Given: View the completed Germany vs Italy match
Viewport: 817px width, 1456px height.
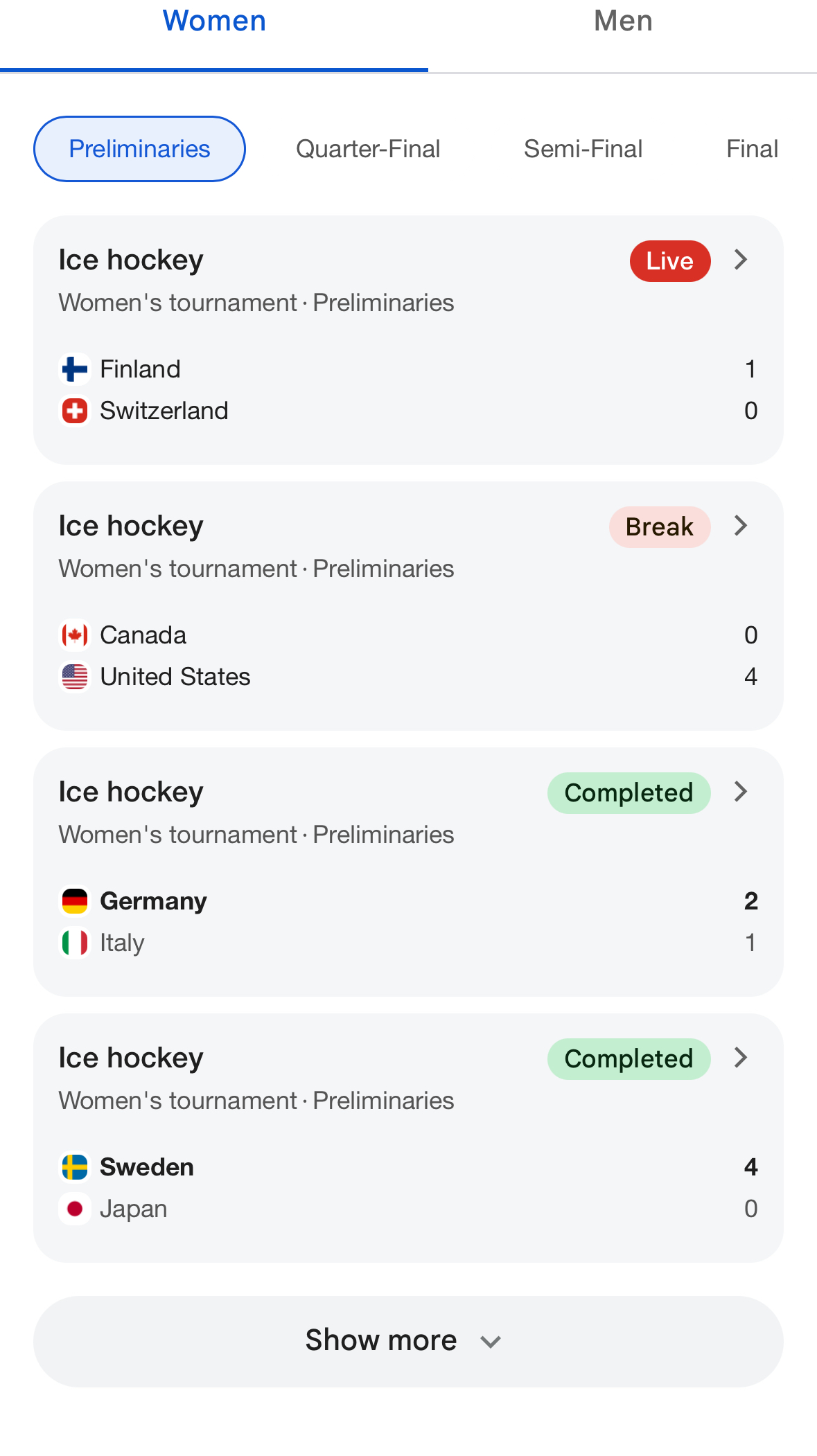Looking at the screenshot, I should point(408,872).
